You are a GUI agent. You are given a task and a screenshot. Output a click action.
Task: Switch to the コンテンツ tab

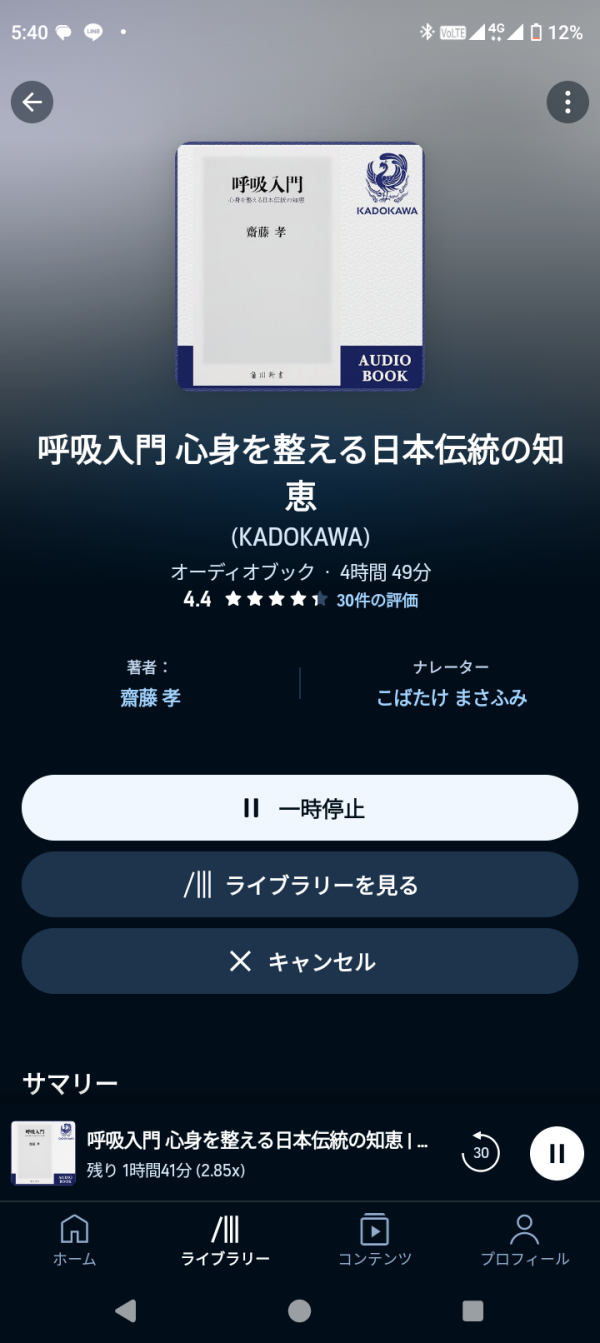tap(374, 1240)
